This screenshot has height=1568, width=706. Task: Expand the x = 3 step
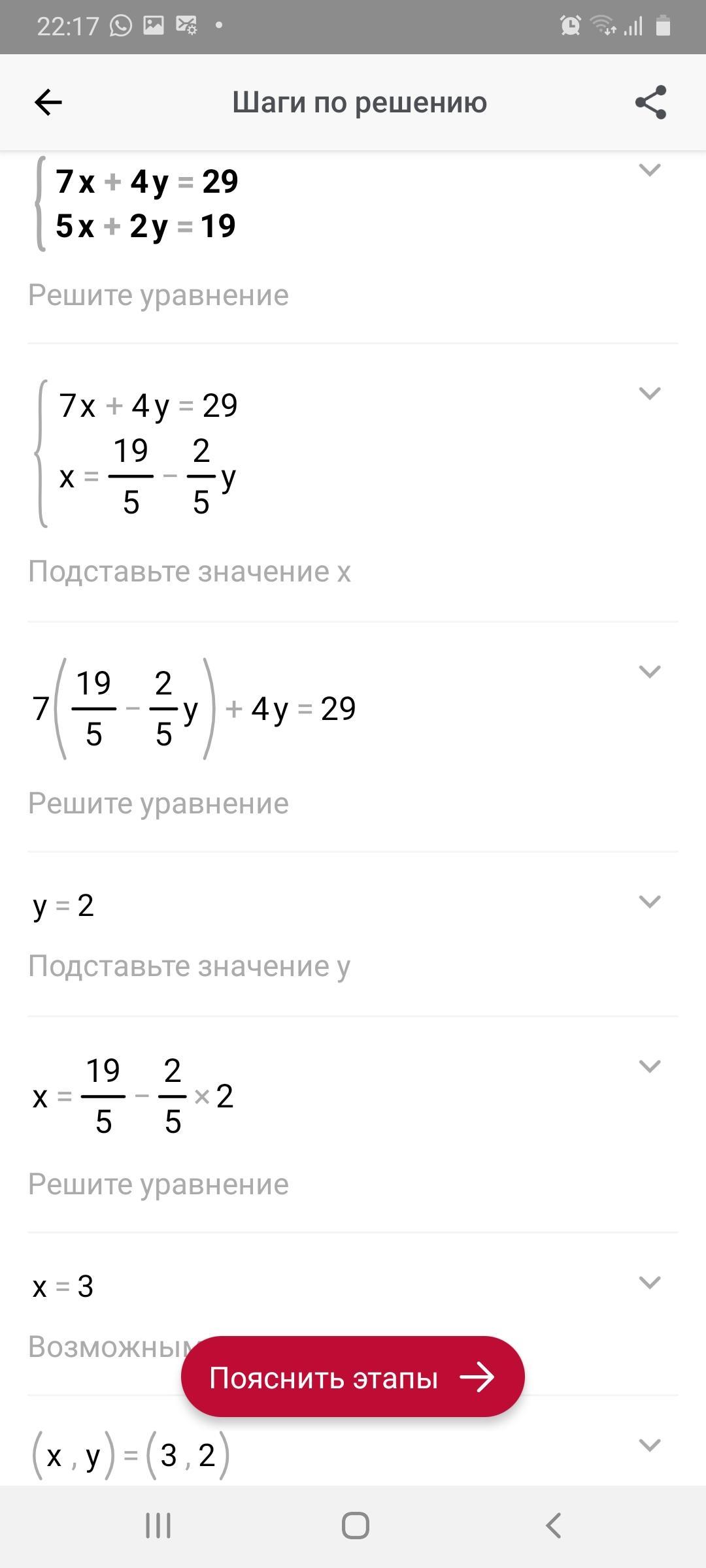(649, 1282)
